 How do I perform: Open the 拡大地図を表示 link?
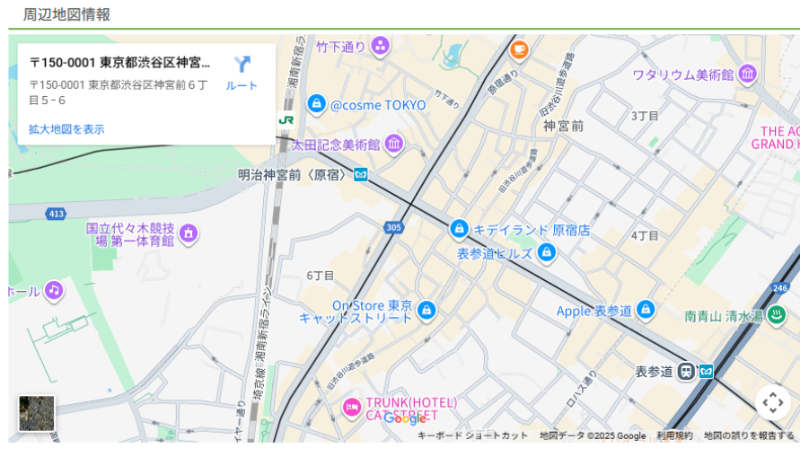[x=66, y=129]
